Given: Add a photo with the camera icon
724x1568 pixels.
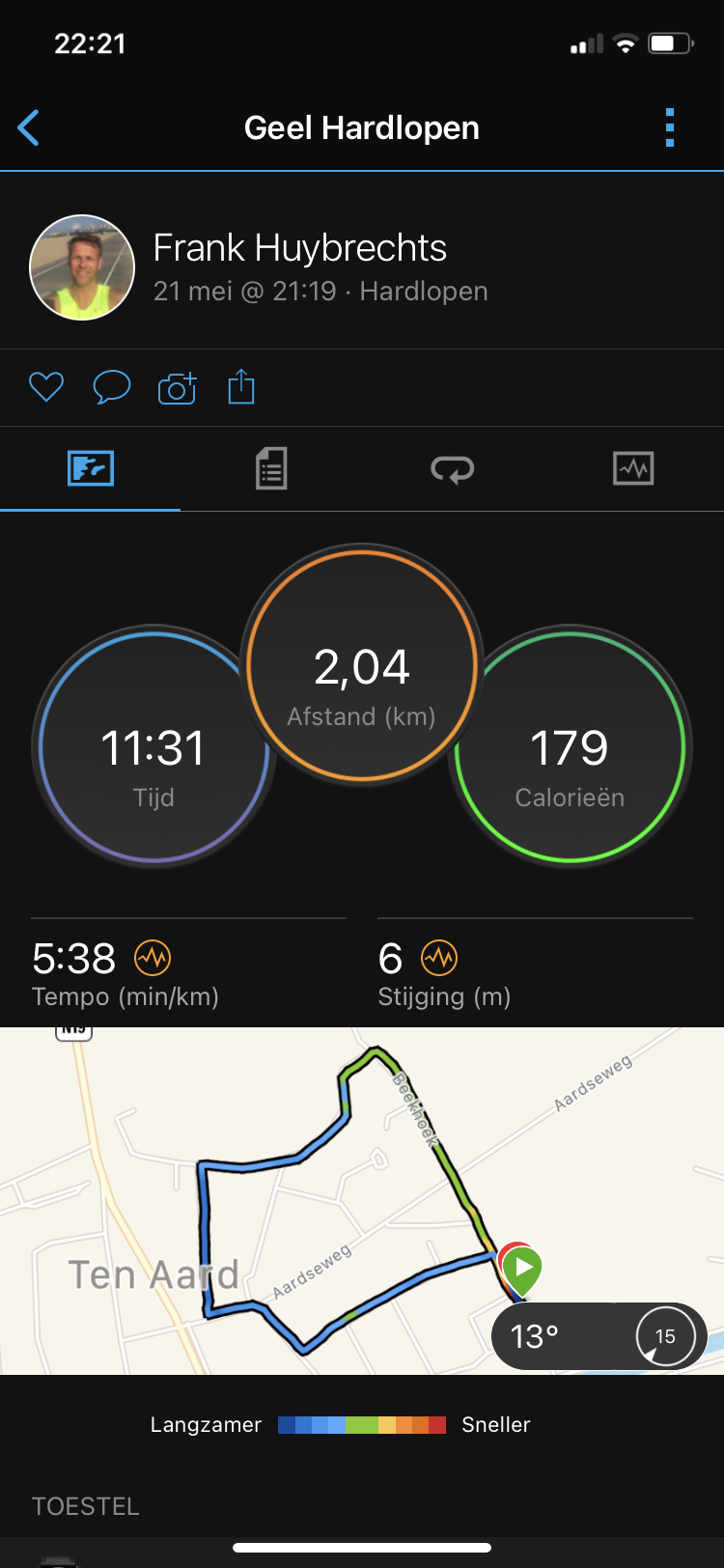Looking at the screenshot, I should click(177, 387).
